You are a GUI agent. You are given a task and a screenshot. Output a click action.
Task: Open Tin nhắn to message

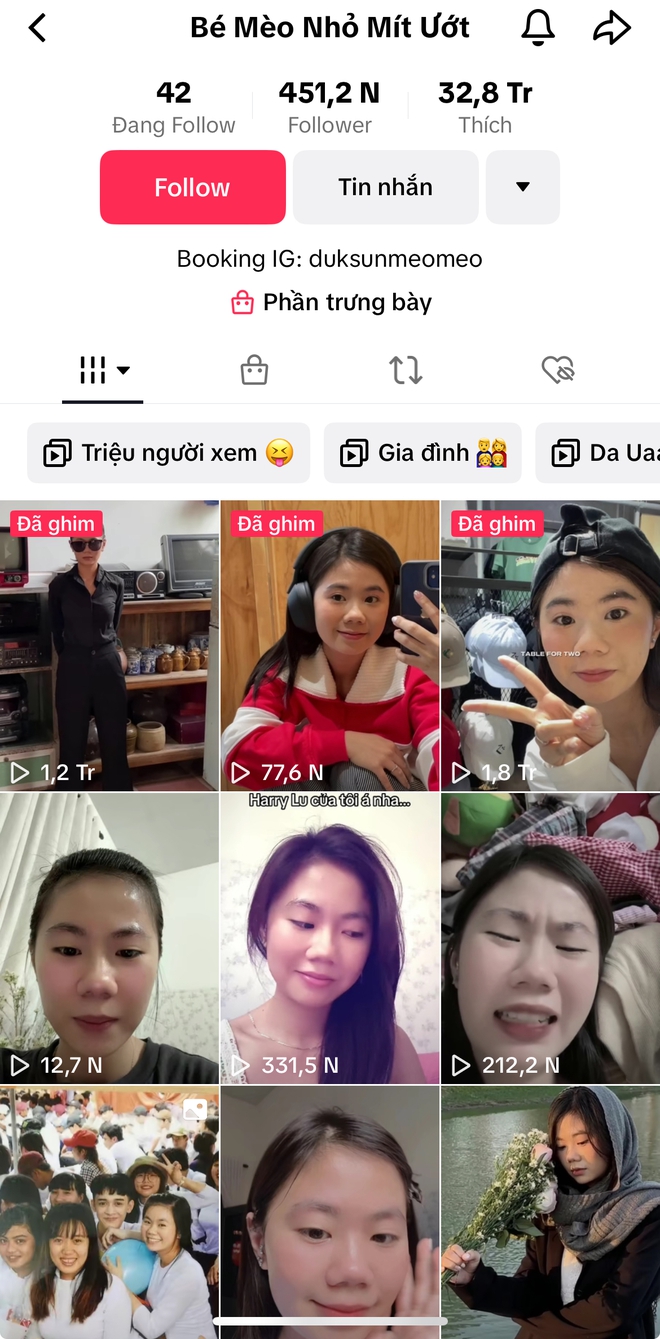(x=385, y=187)
